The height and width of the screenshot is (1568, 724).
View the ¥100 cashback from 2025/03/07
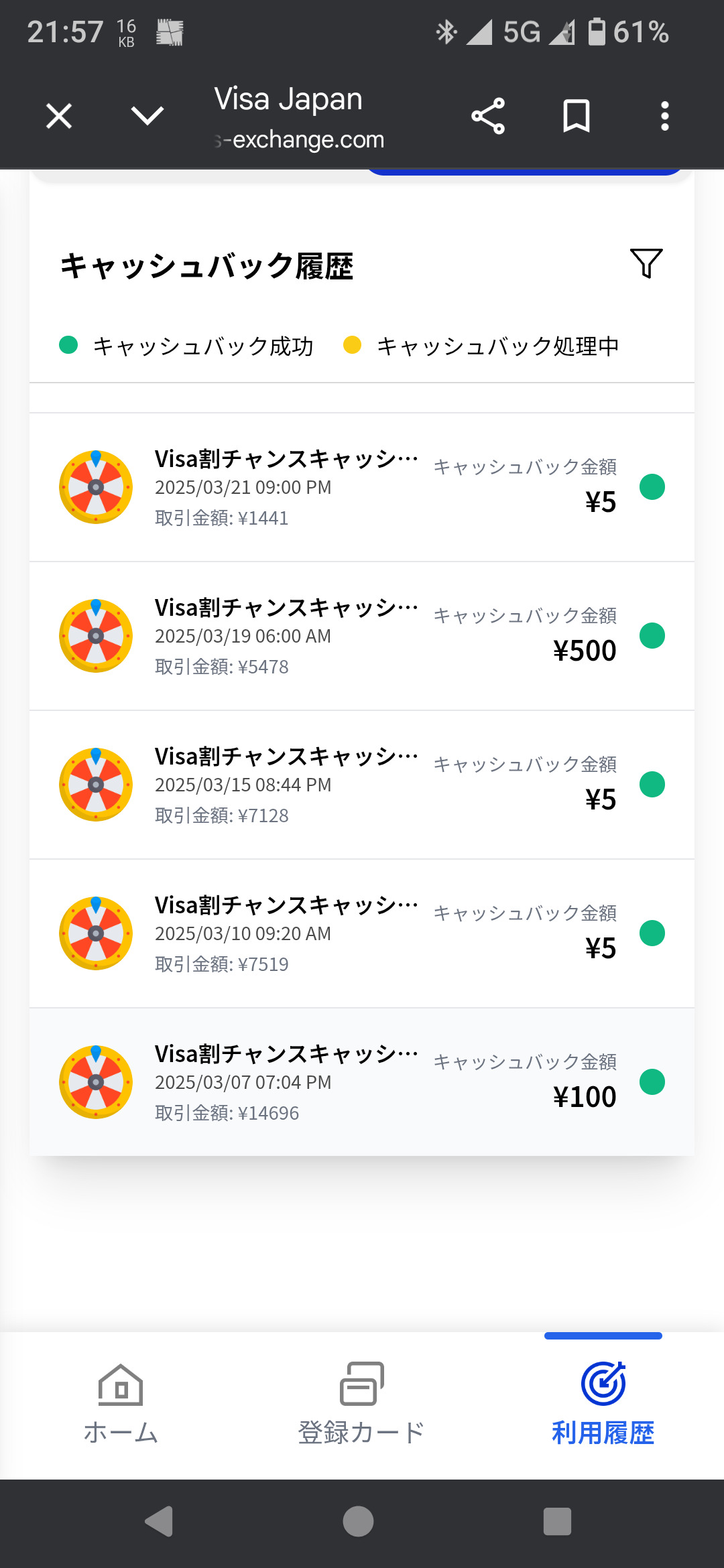pos(362,1082)
